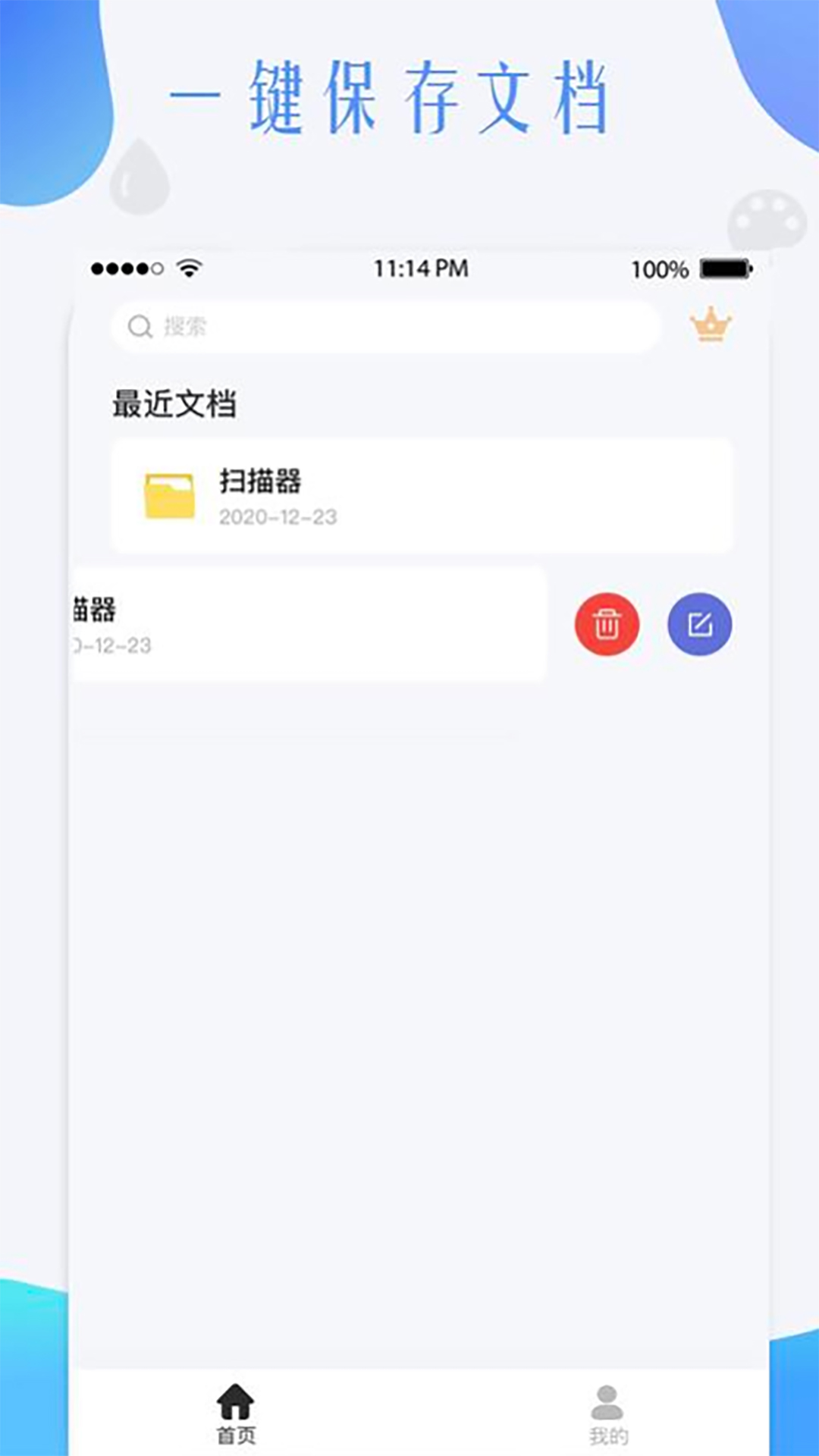Tap the crown VIP membership icon
Image resolution: width=819 pixels, height=1456 pixels.
(711, 326)
